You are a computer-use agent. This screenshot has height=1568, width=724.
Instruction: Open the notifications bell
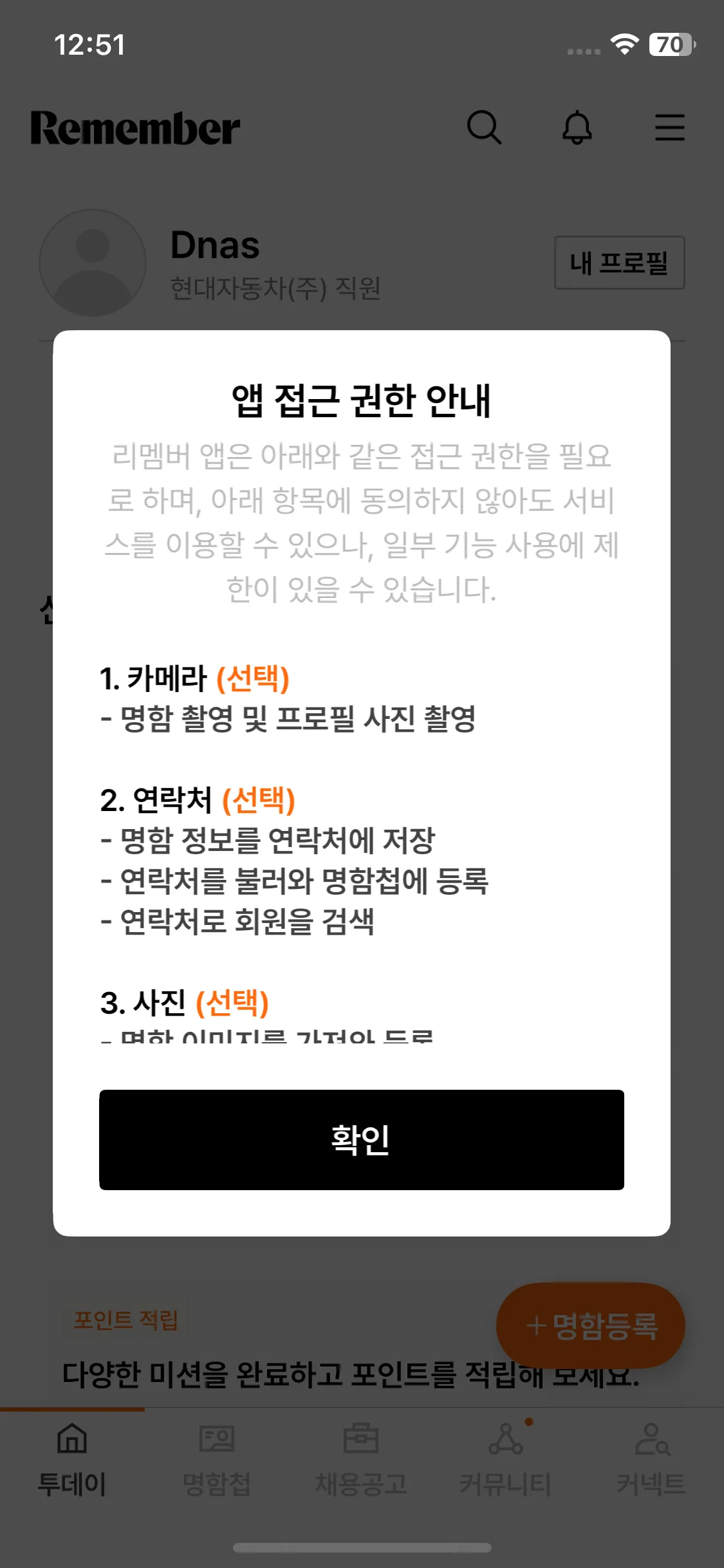point(577,127)
